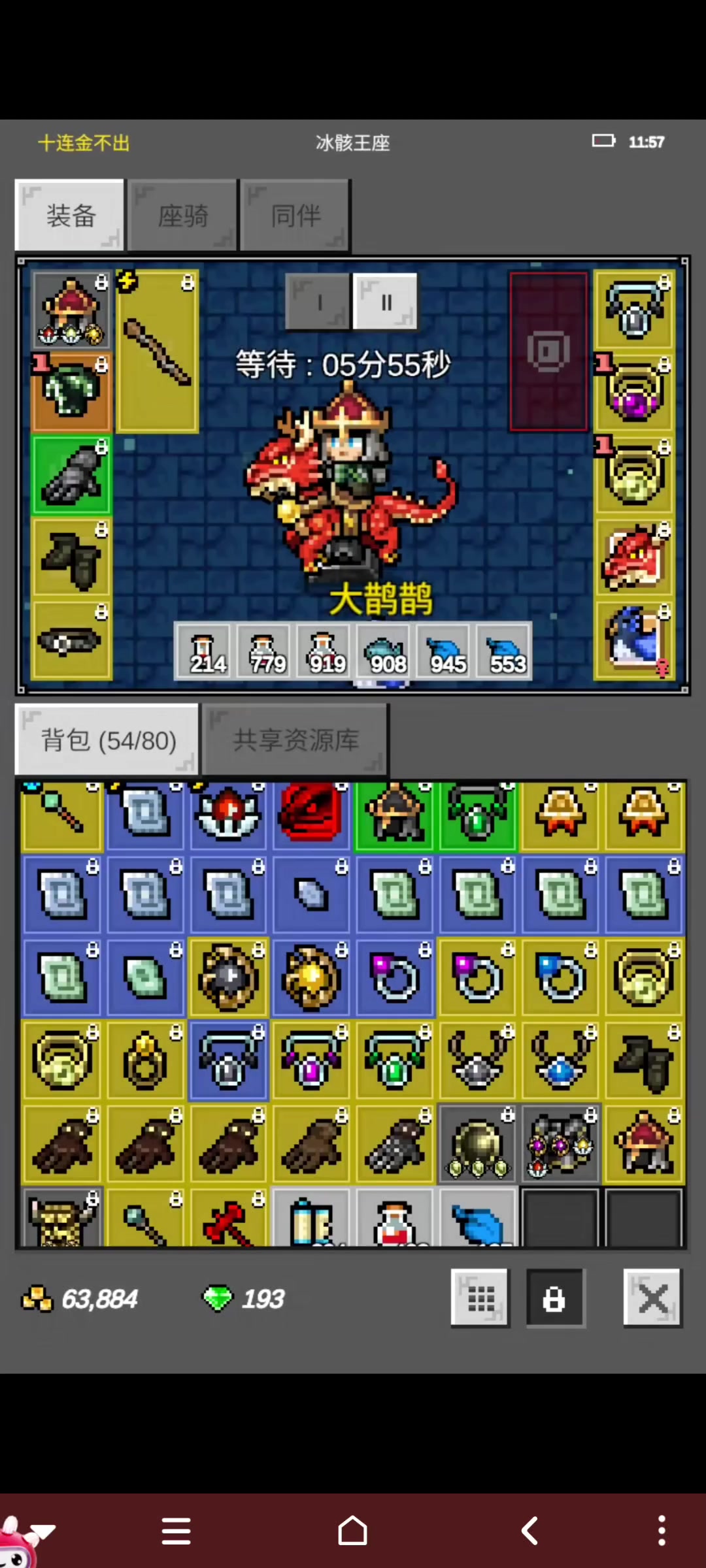The height and width of the screenshot is (1568, 706).
Task: Tap the lock items button
Action: pyautogui.click(x=554, y=1299)
